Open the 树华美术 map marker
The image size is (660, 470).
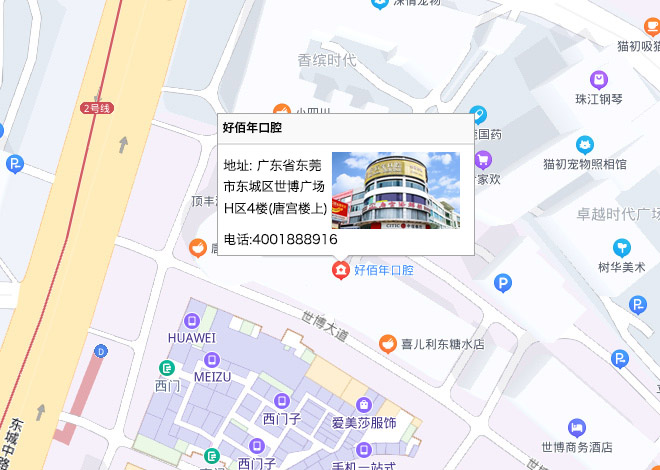[x=622, y=247]
